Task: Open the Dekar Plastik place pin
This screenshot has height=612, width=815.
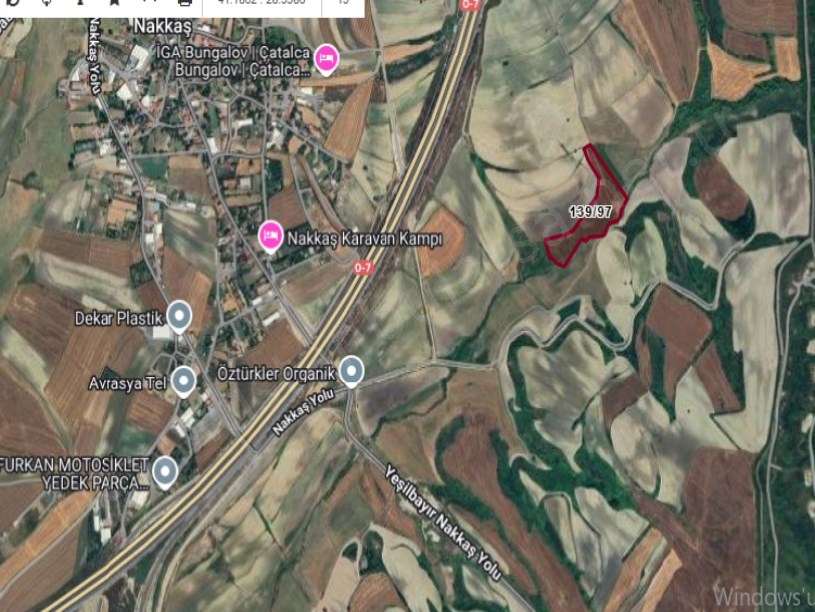Action: coord(179,316)
